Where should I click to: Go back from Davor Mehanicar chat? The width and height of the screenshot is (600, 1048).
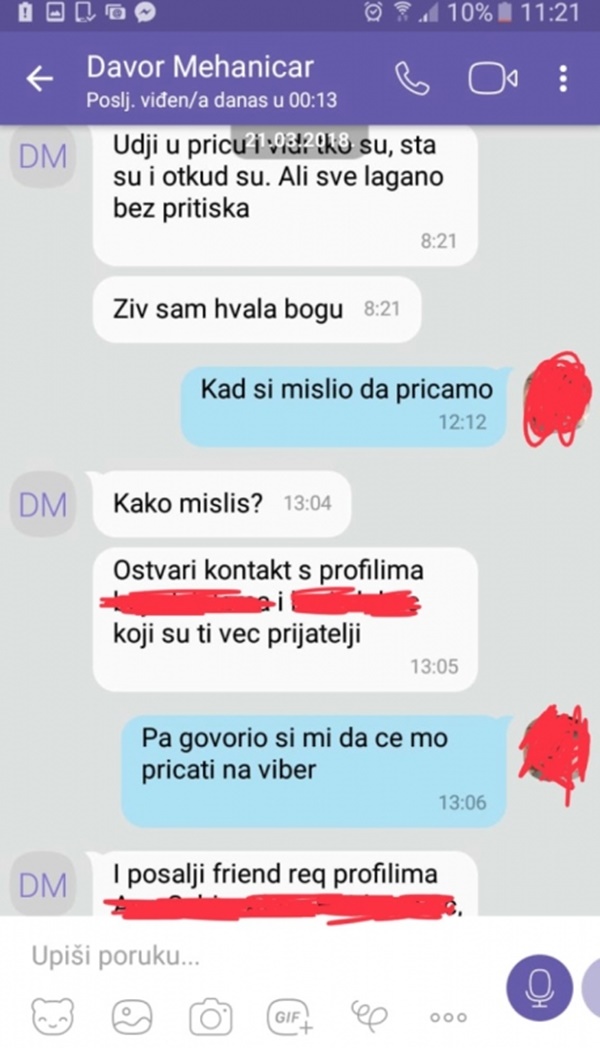(x=40, y=79)
